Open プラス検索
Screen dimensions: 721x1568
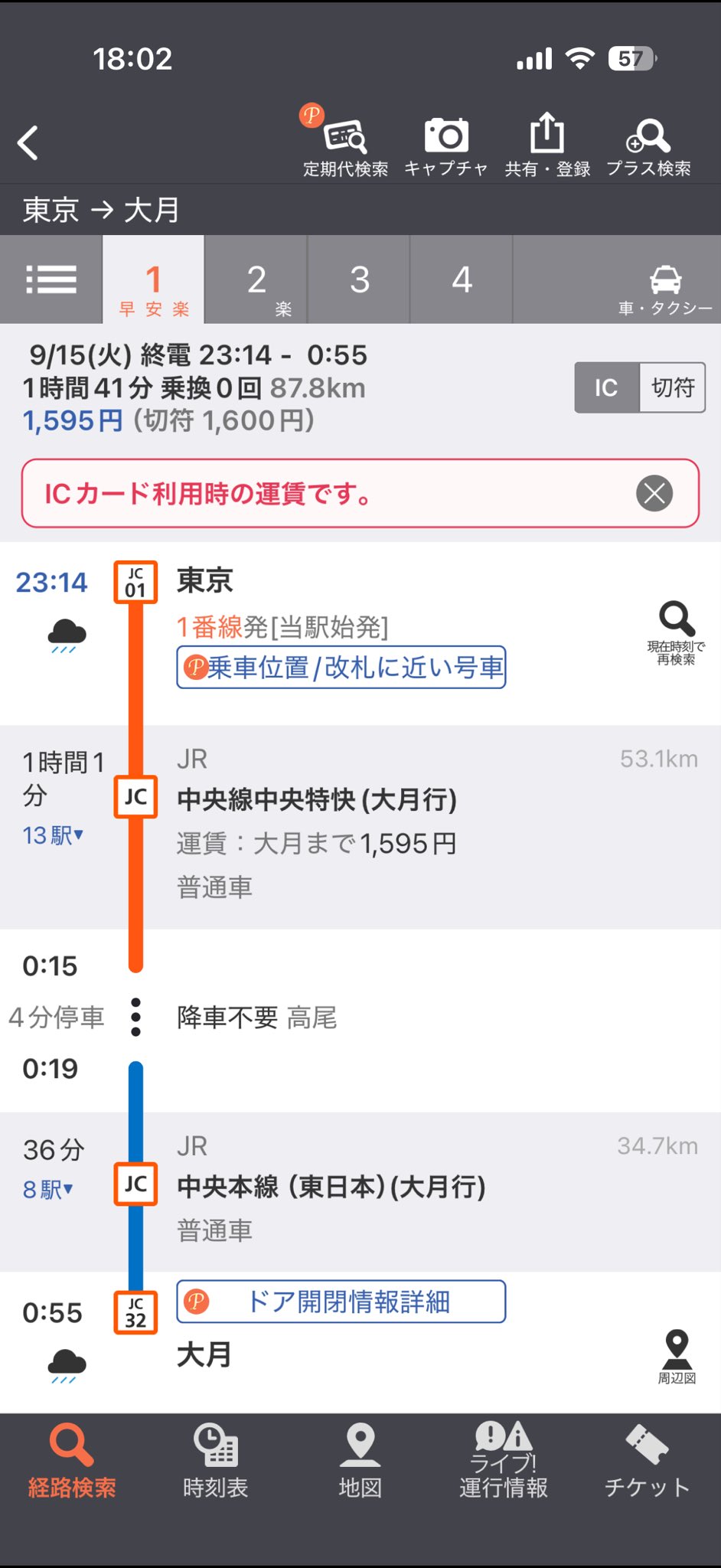click(x=649, y=147)
